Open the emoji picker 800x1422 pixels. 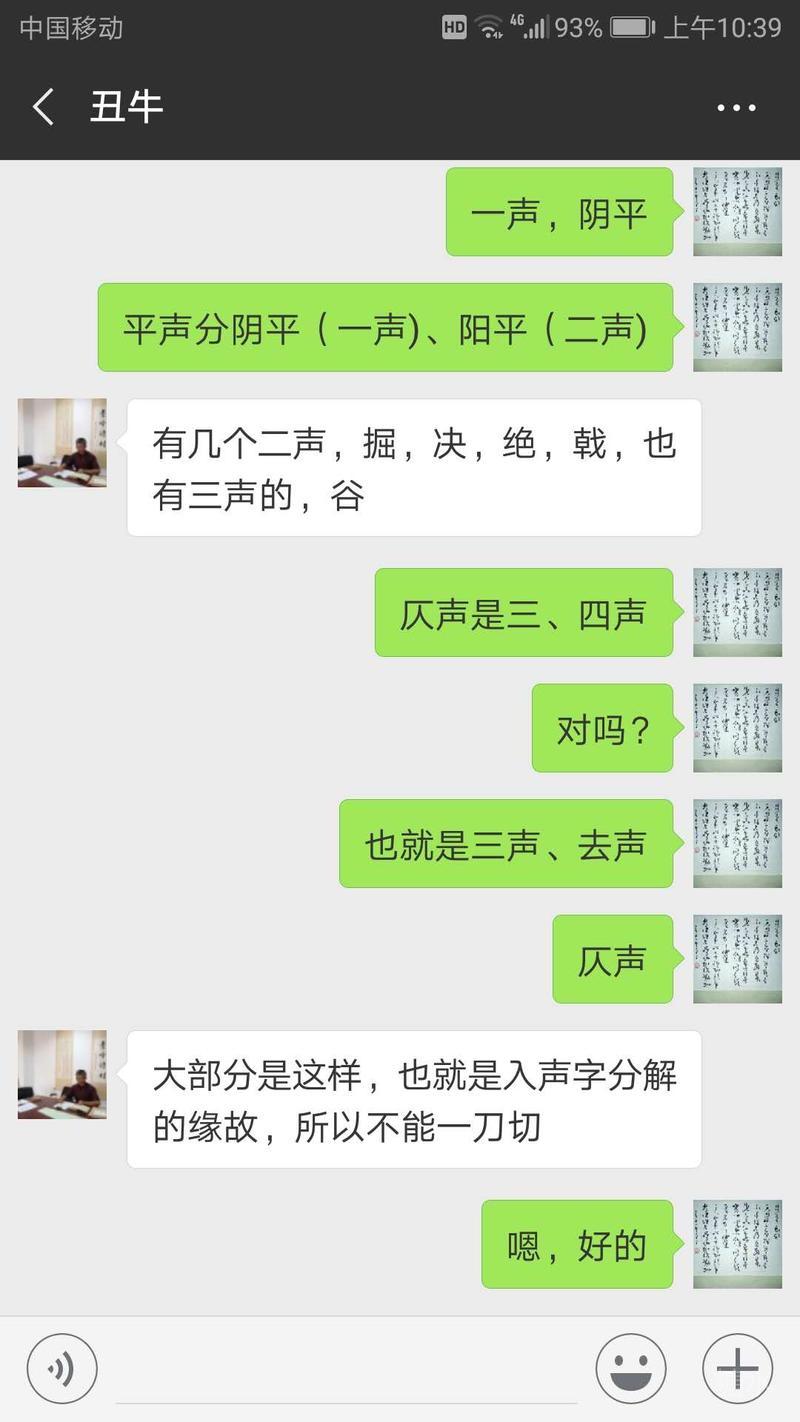point(631,1368)
